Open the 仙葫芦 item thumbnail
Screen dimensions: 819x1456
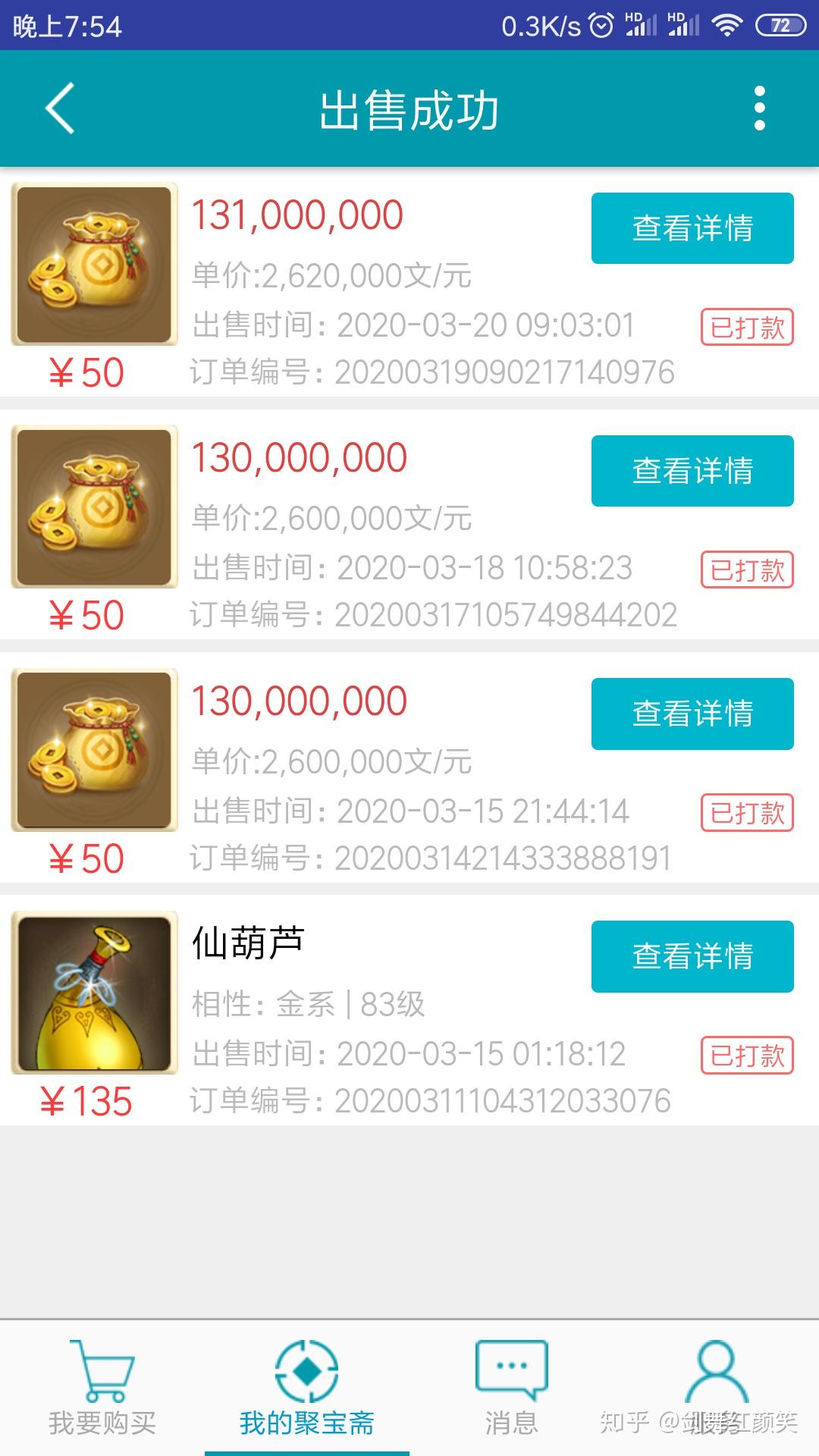pos(94,992)
